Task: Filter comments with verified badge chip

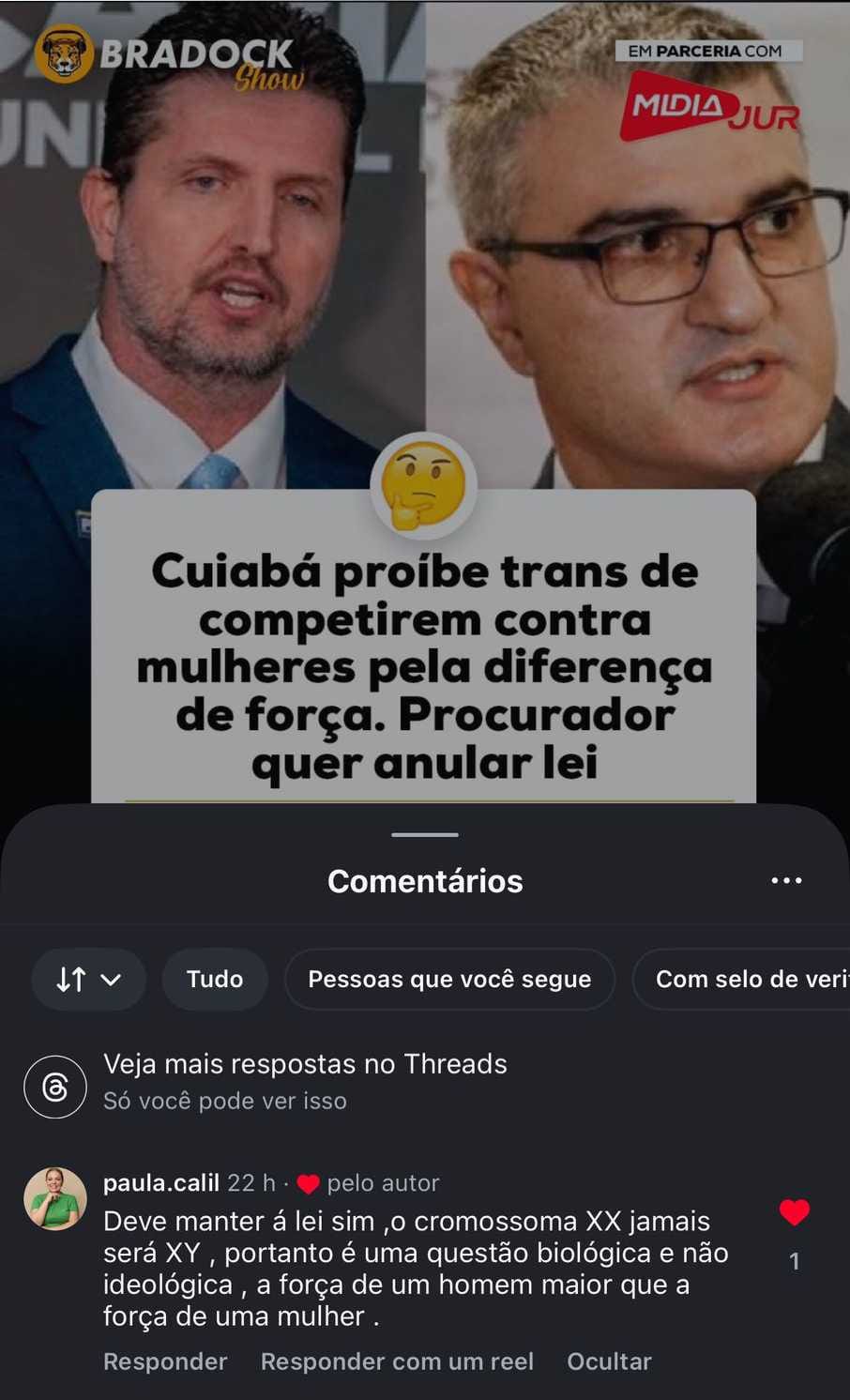Action: (x=741, y=980)
